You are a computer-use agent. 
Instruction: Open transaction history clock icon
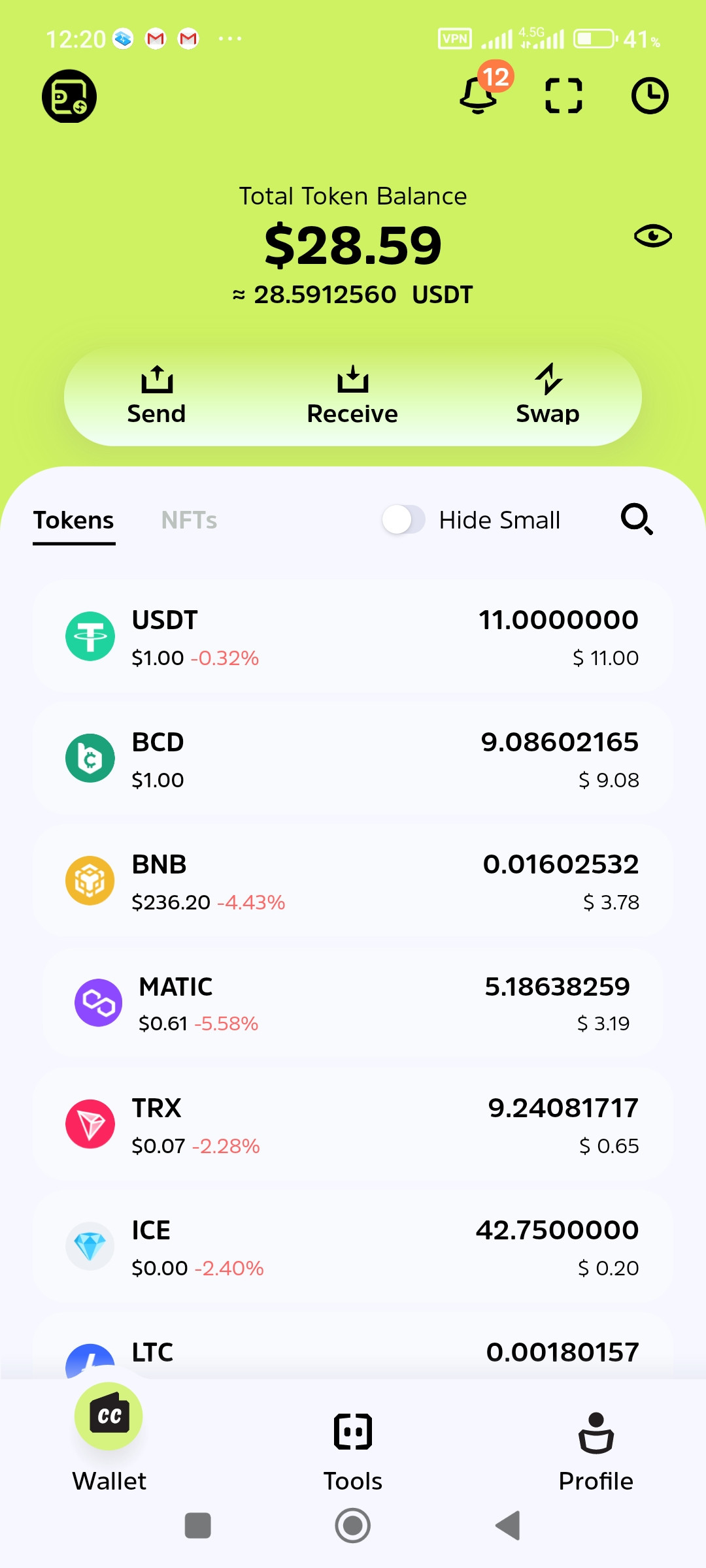click(650, 96)
